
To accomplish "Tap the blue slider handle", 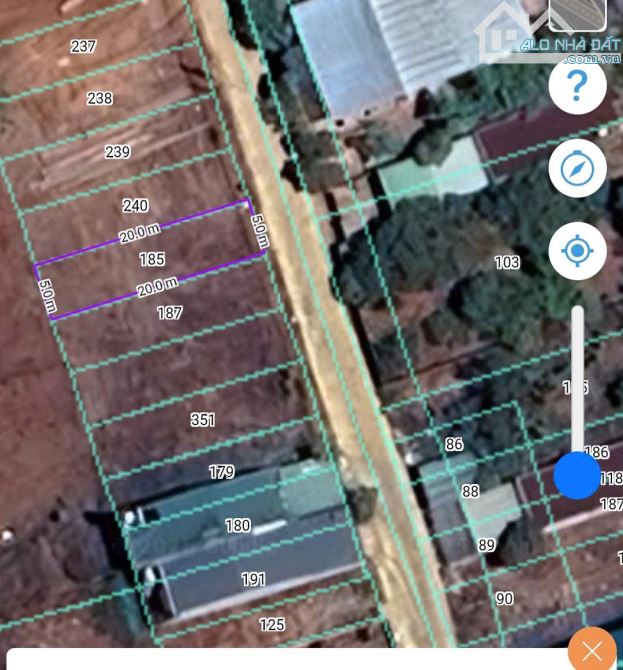I will coord(577,475).
